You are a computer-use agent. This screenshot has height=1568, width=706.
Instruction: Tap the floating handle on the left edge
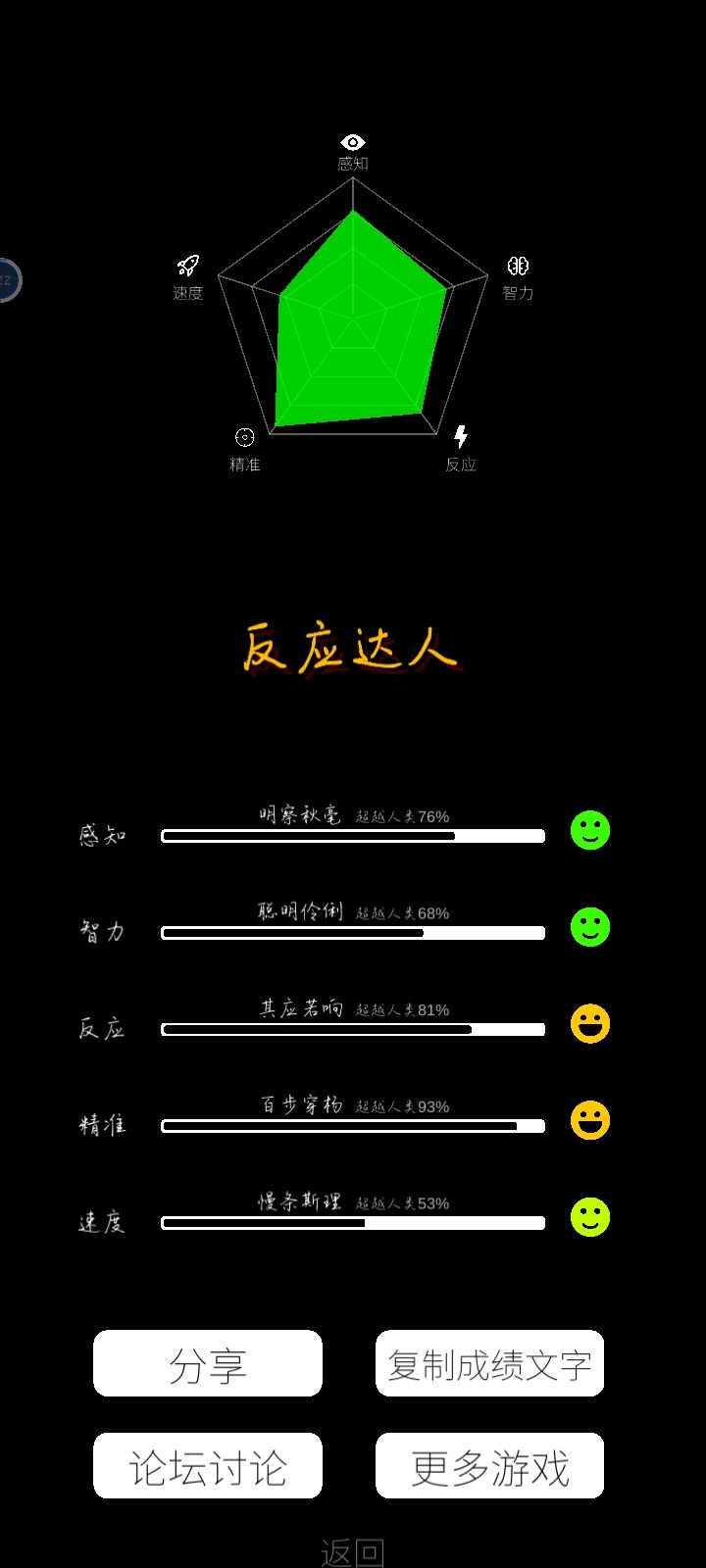click(7, 279)
